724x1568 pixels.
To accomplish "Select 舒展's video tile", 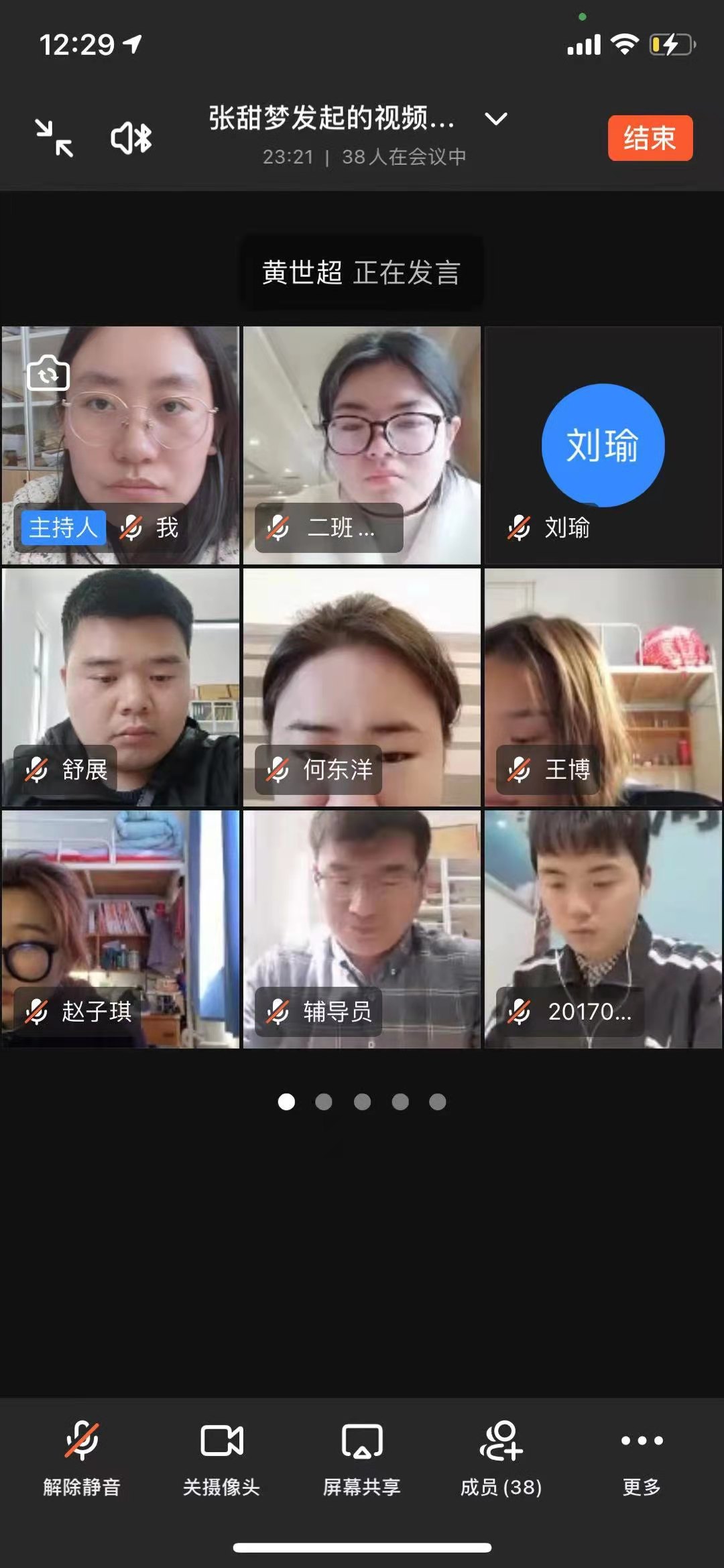I will click(121, 687).
